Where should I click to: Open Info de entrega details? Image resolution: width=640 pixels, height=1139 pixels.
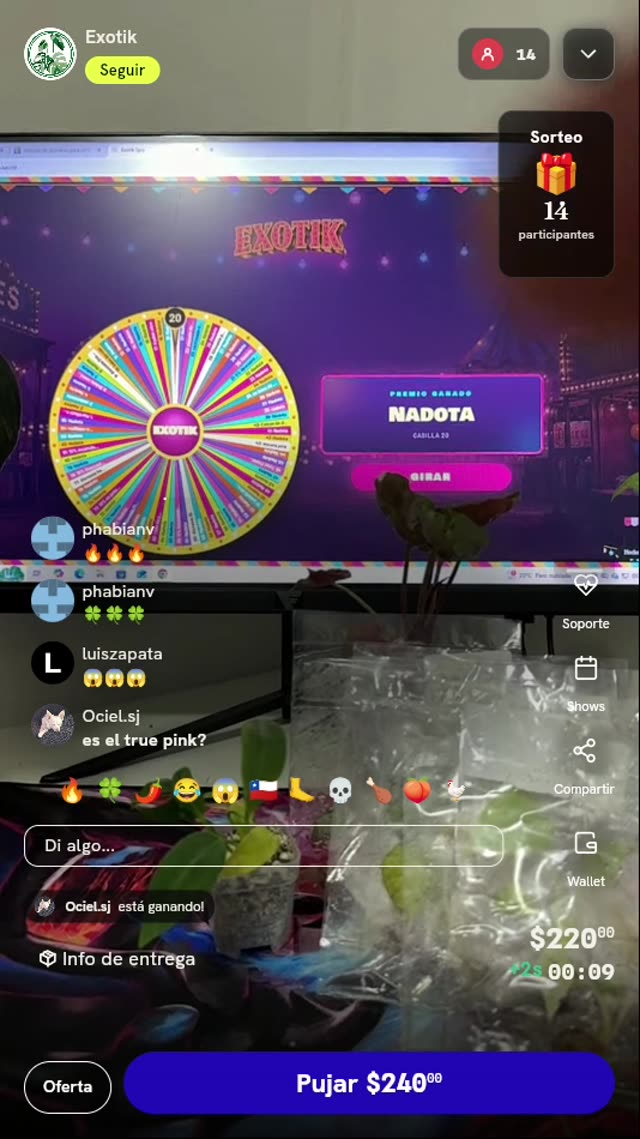pos(117,959)
